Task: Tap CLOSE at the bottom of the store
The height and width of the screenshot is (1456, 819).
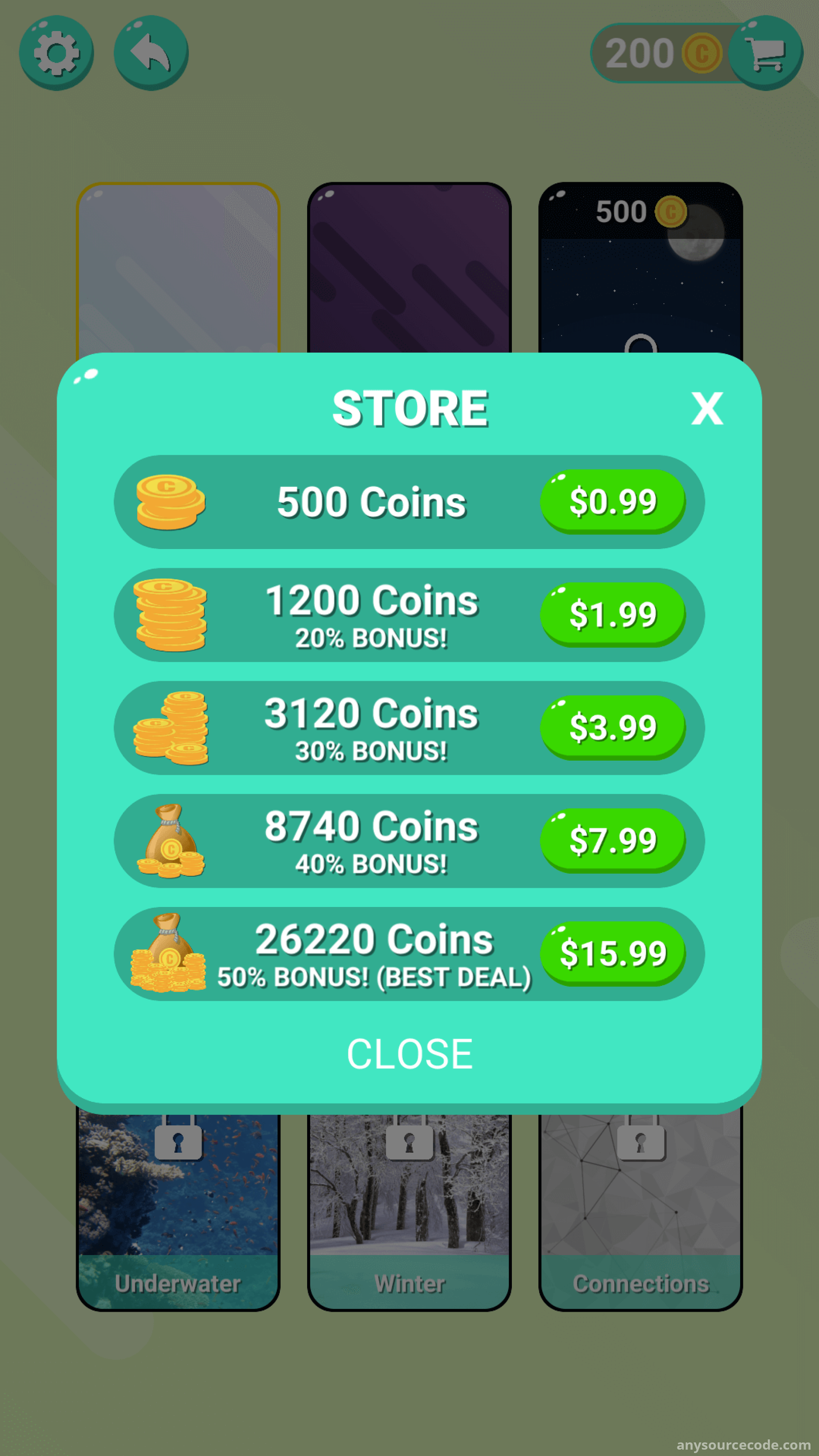Action: click(409, 1054)
